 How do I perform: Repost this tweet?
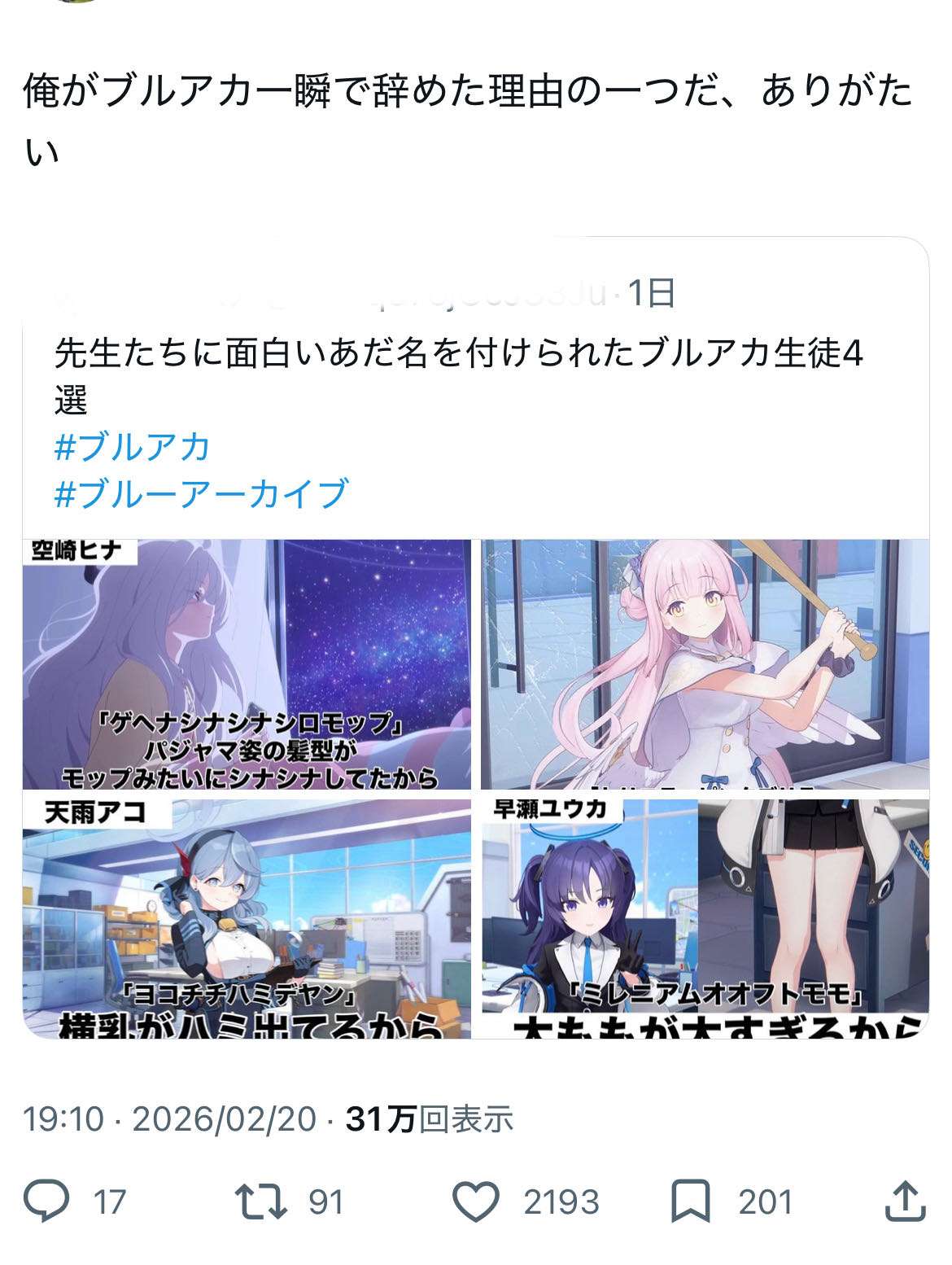click(260, 1202)
